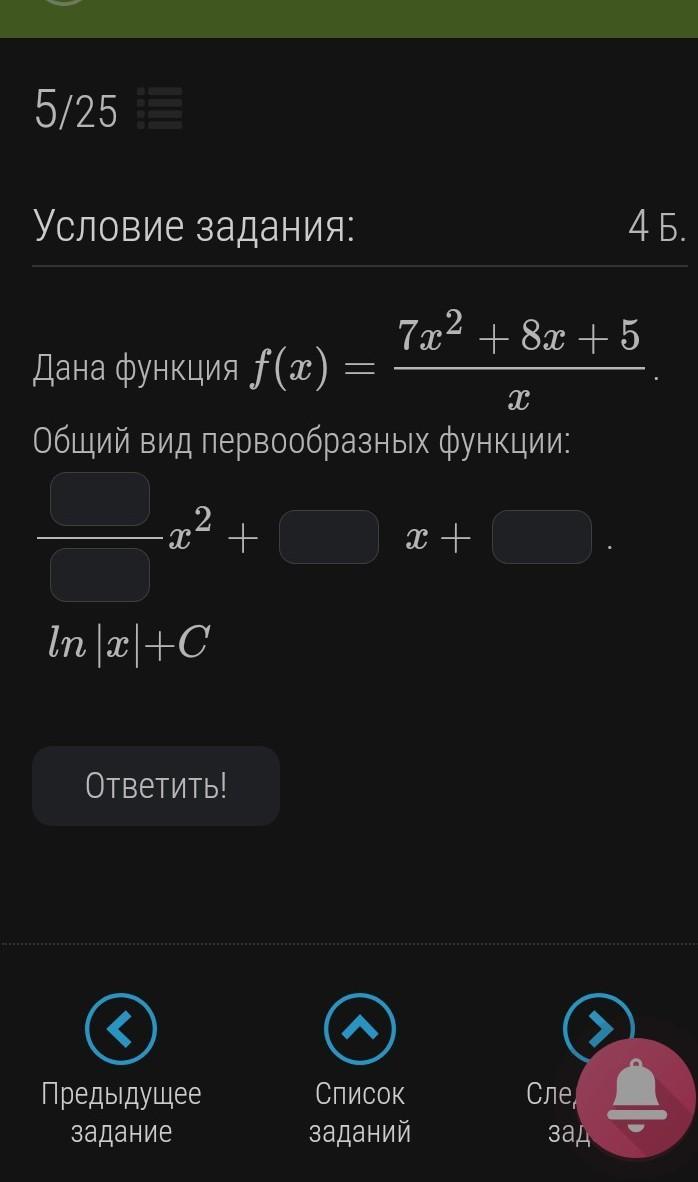Tap the denominator input box before x²
The image size is (698, 1182).
pyautogui.click(x=100, y=575)
